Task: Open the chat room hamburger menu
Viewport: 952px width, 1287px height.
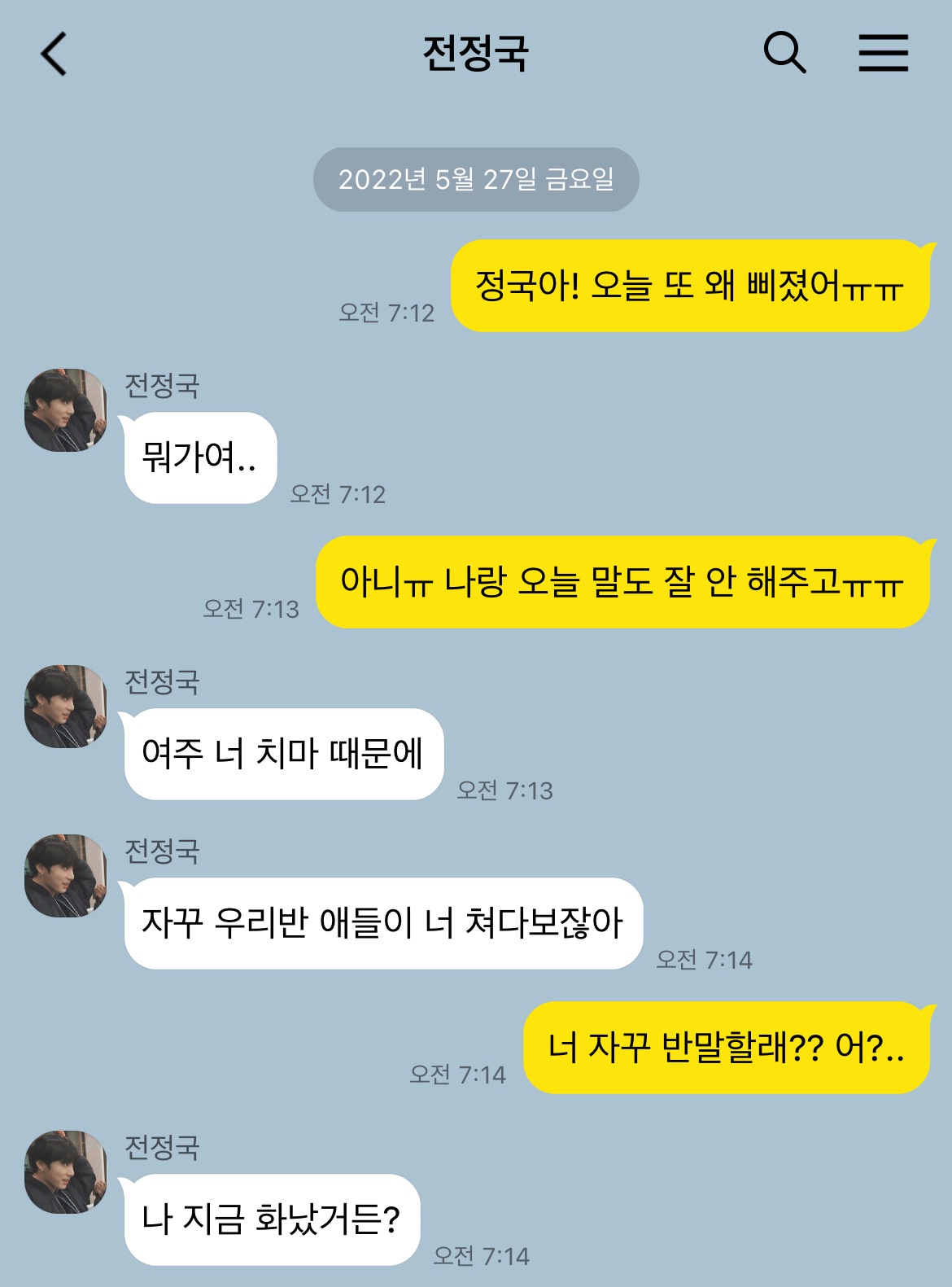Action: point(883,54)
